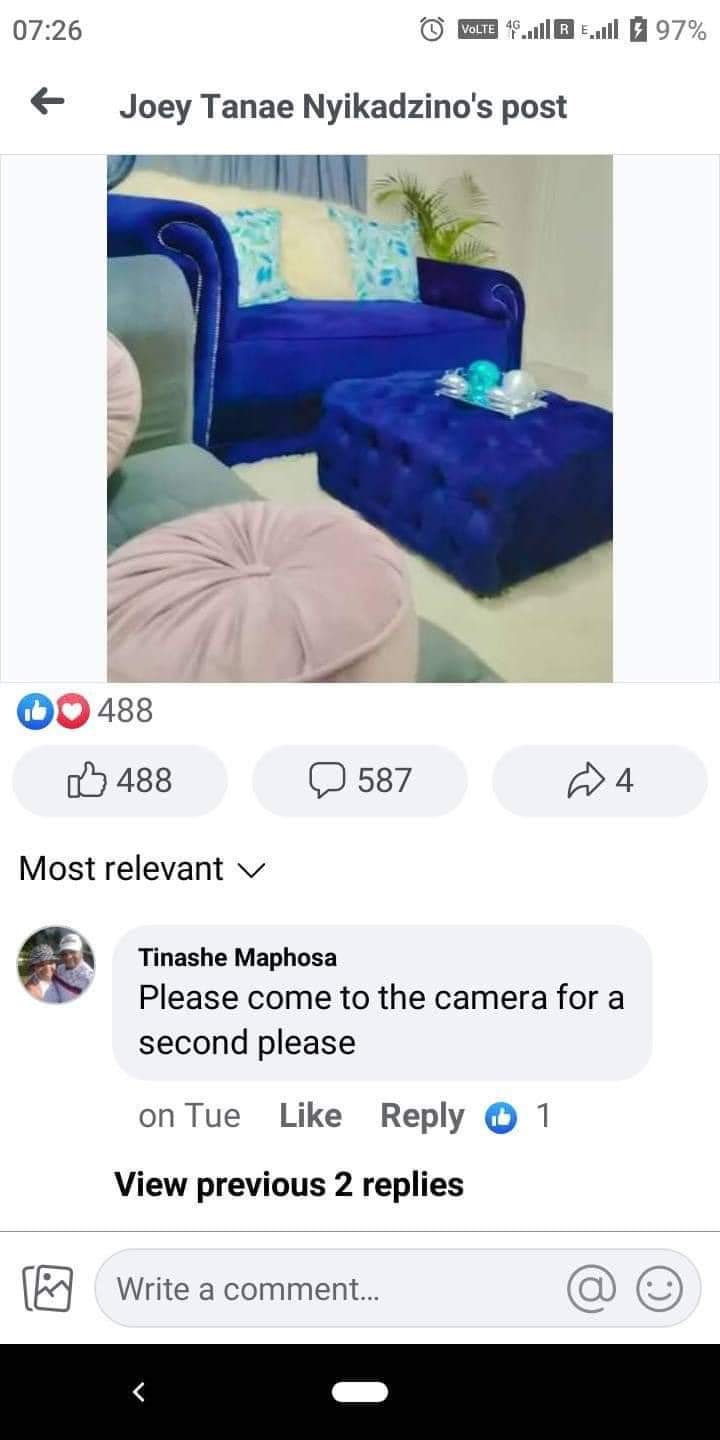Share the post via the share button
The height and width of the screenshot is (1440, 720).
[x=600, y=780]
